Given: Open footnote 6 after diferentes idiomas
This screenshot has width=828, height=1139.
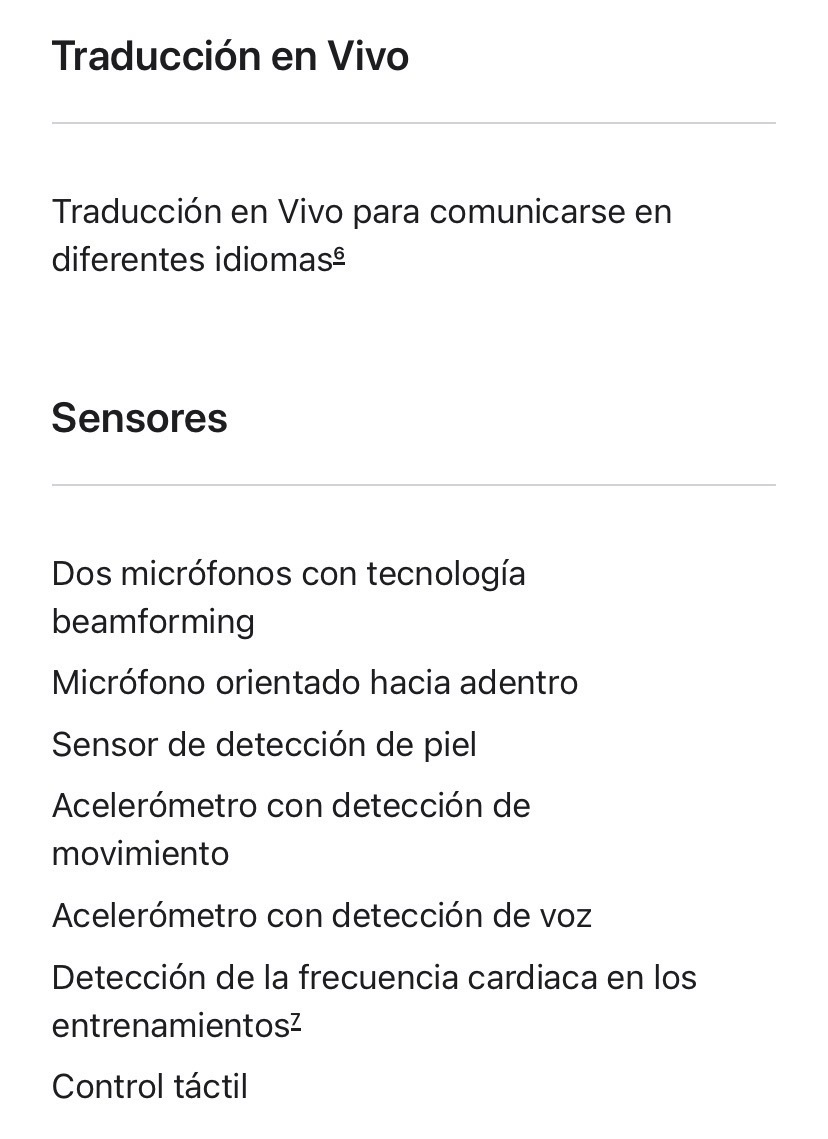Looking at the screenshot, I should click(339, 256).
